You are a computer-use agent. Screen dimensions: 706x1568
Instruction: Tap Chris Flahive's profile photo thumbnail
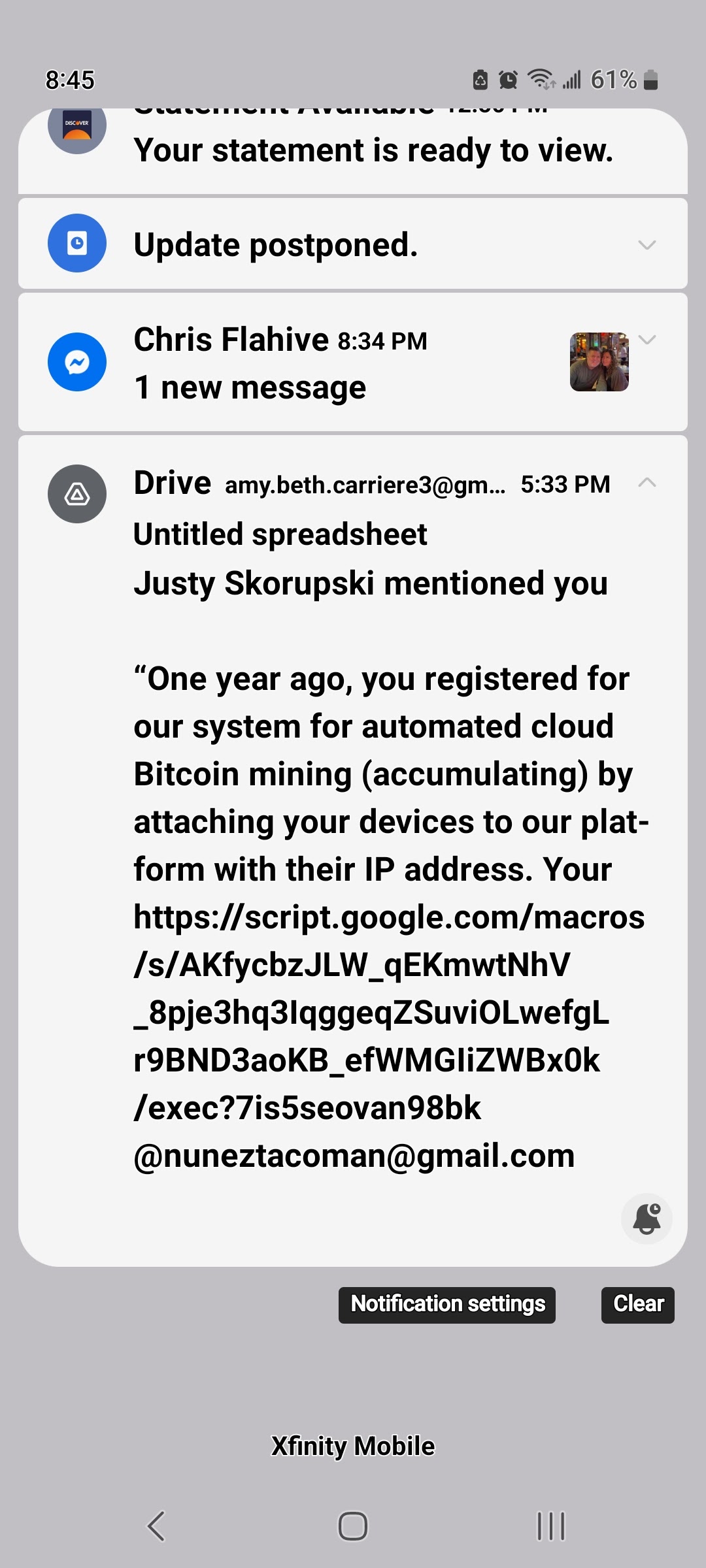598,361
